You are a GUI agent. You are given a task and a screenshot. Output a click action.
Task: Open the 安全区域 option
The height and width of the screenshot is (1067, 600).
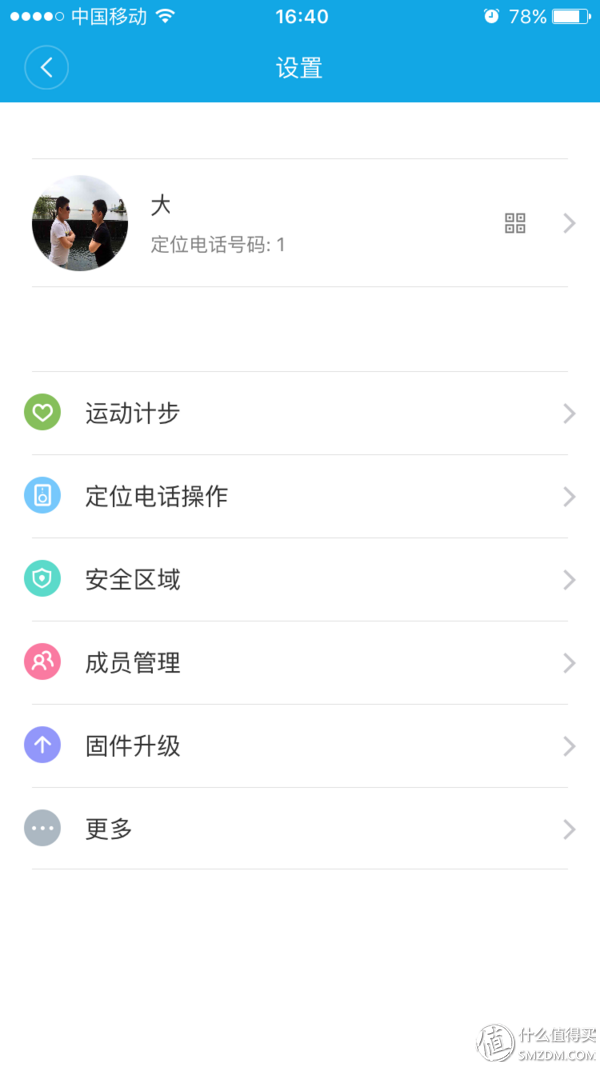300,579
